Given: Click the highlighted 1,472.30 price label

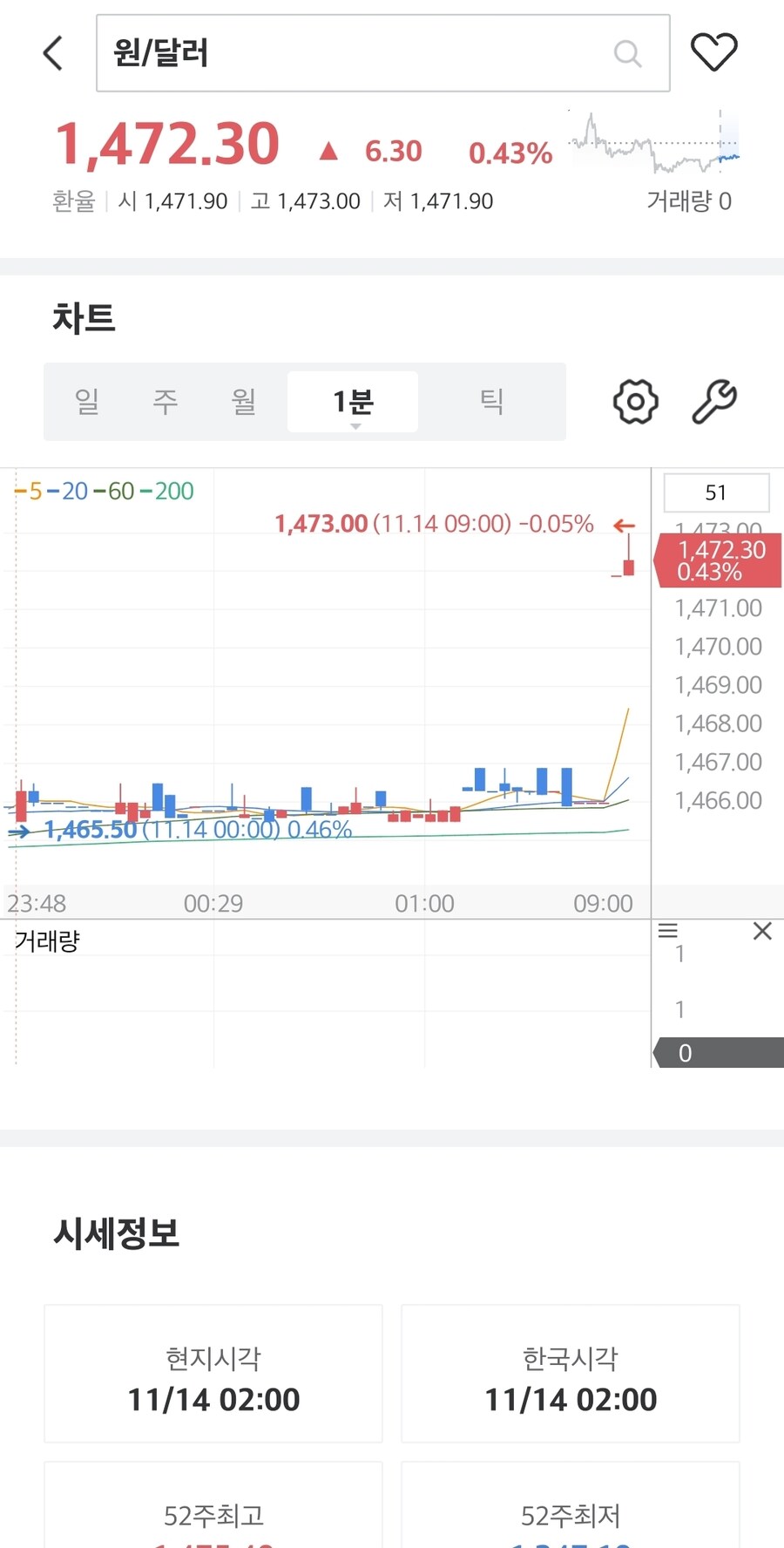Looking at the screenshot, I should tap(718, 560).
